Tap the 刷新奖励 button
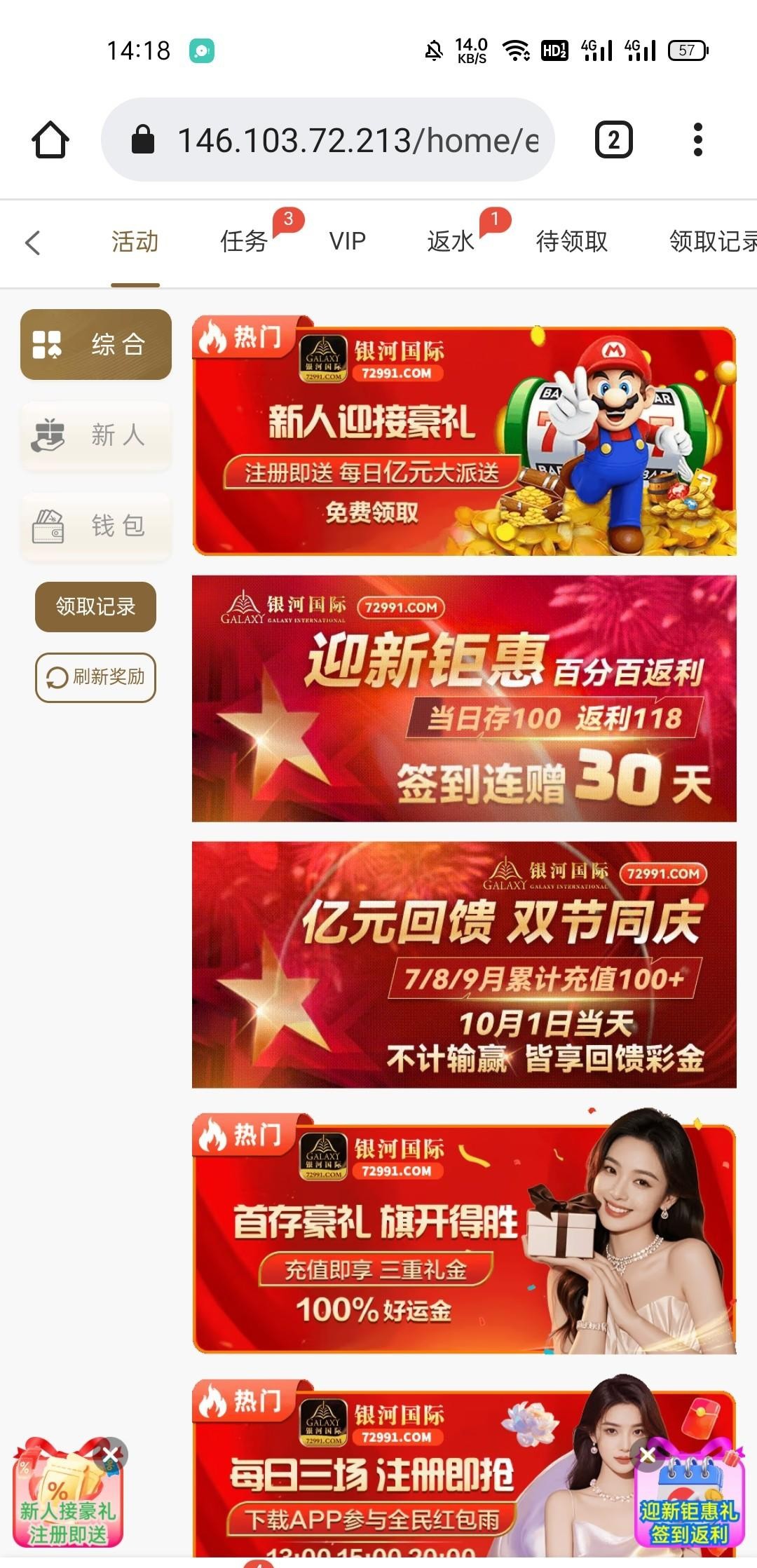The height and width of the screenshot is (1568, 757). 96,677
